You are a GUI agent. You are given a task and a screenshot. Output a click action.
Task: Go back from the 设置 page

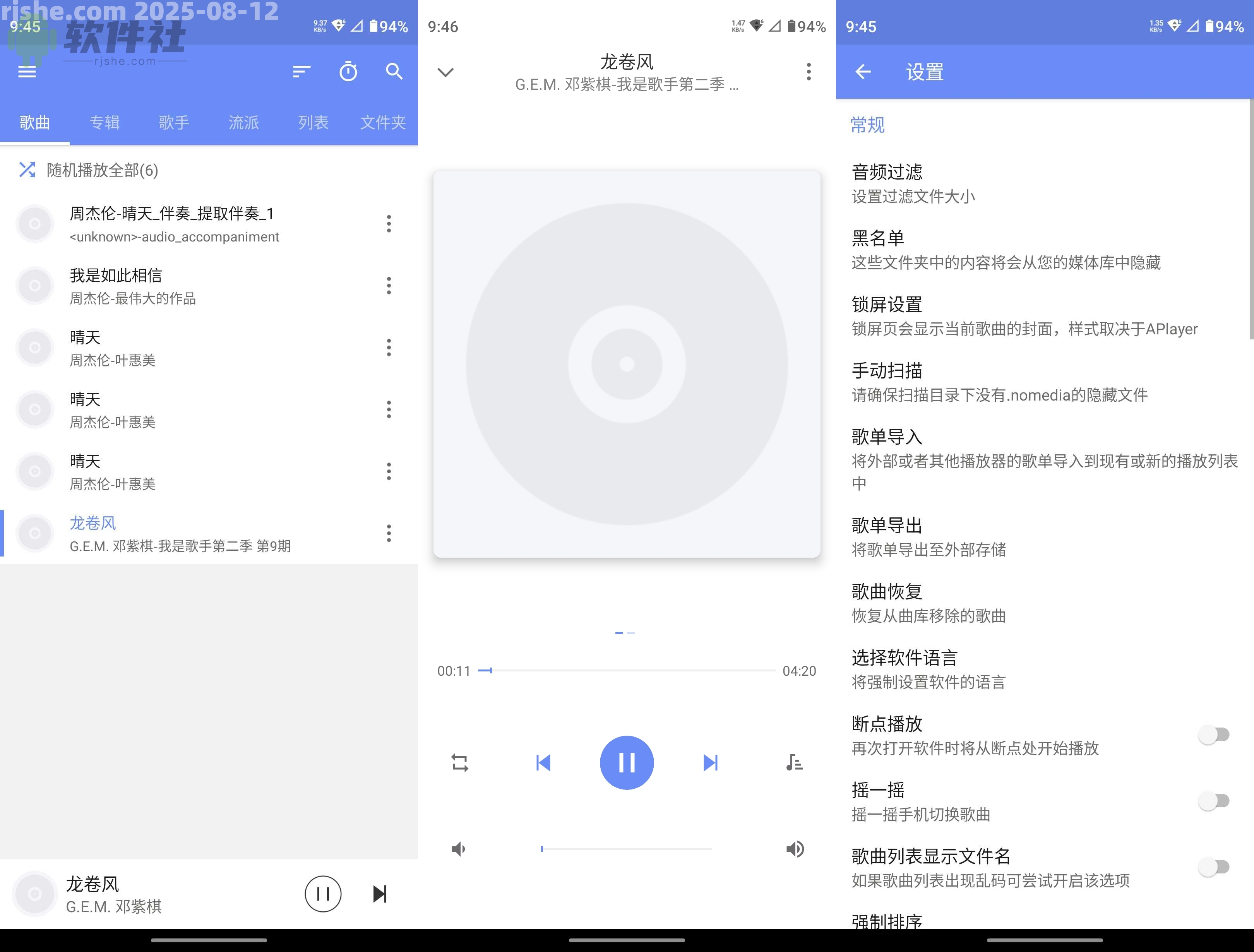(x=863, y=72)
